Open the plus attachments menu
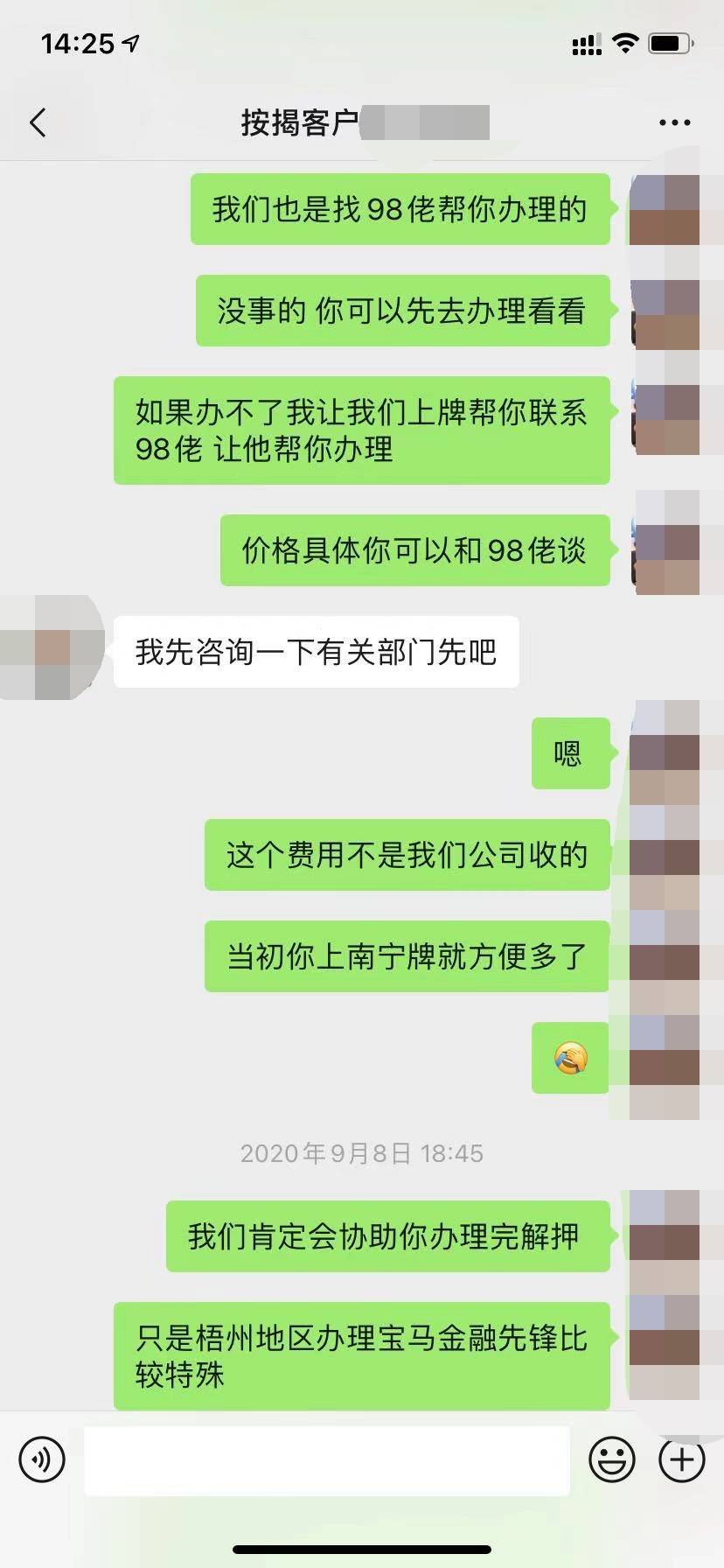This screenshot has width=724, height=1568. [x=681, y=1459]
